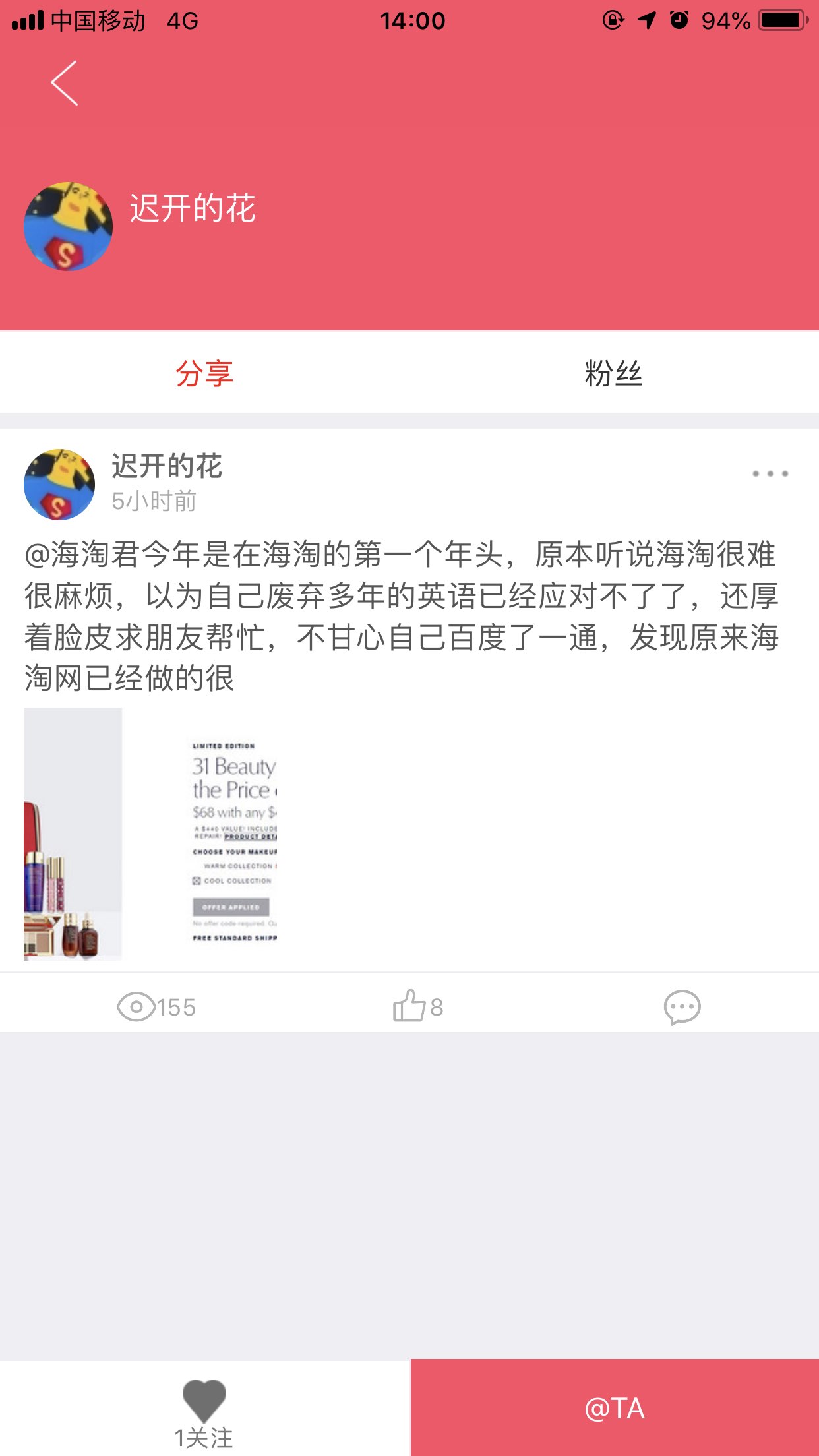The image size is (819, 1456).
Task: Switch to the 粉丝 tab
Action: click(x=613, y=373)
